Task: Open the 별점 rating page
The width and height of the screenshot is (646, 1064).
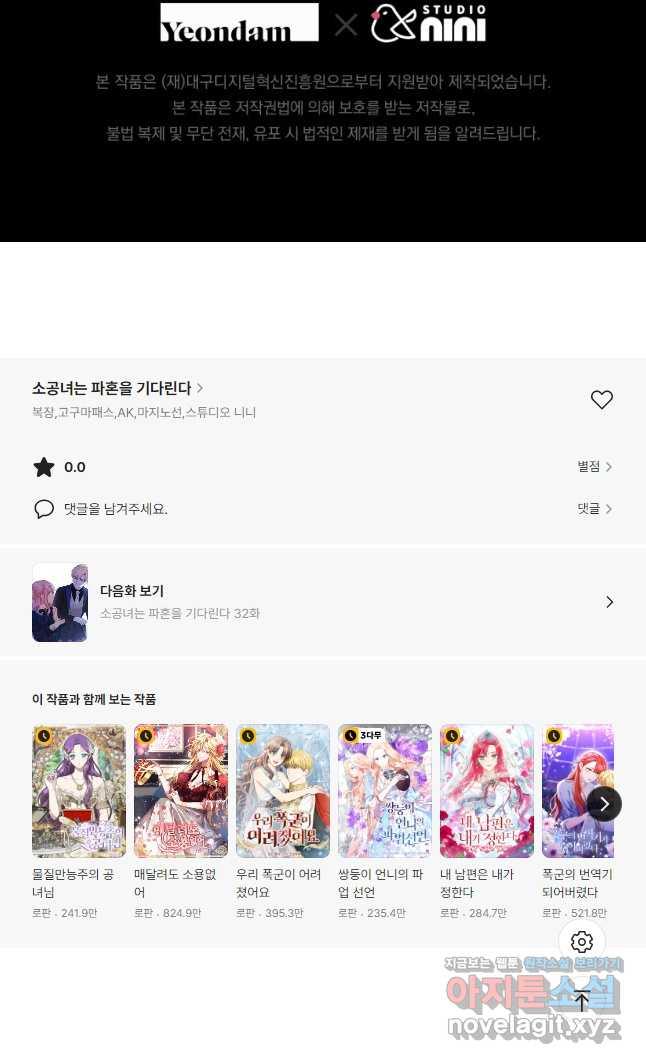Action: [594, 467]
